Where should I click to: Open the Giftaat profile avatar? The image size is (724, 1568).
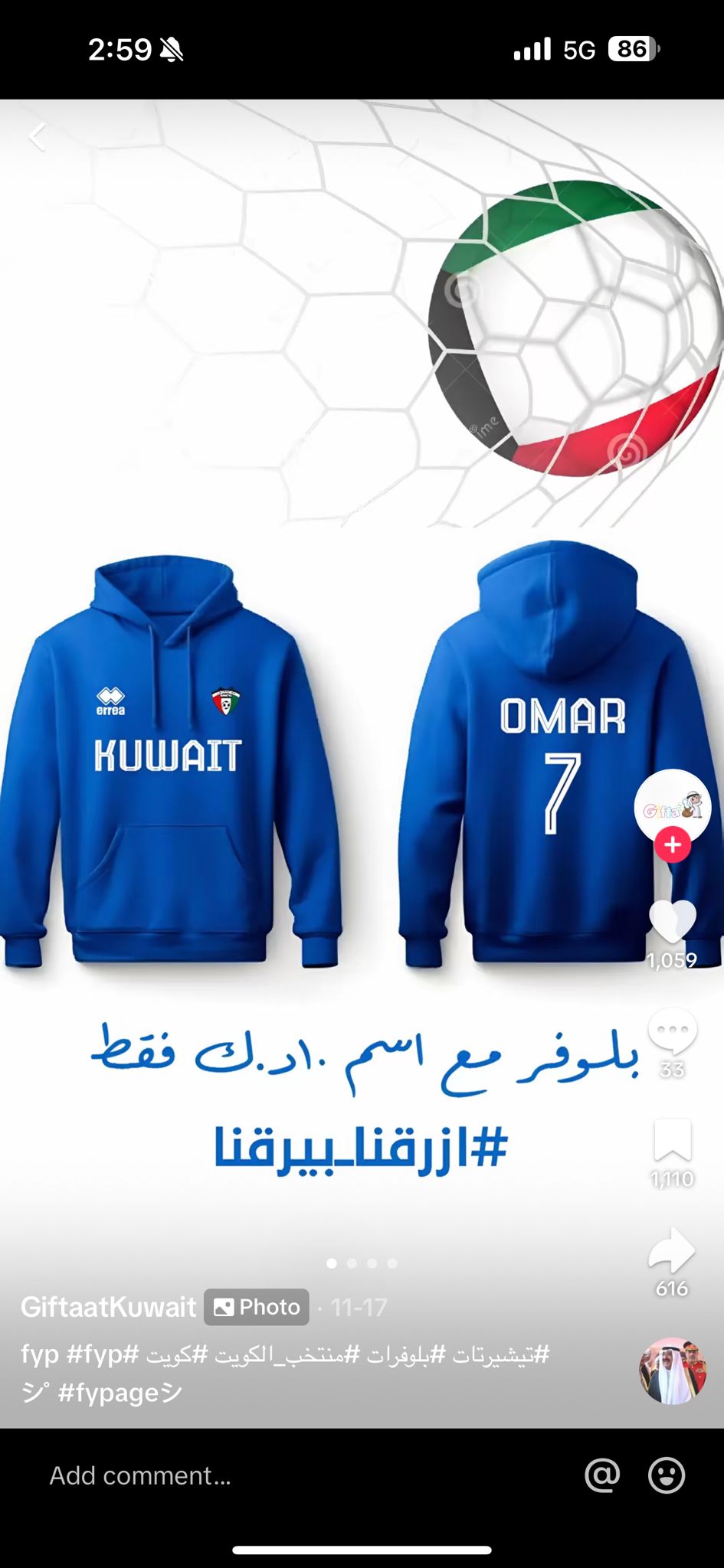click(x=673, y=808)
